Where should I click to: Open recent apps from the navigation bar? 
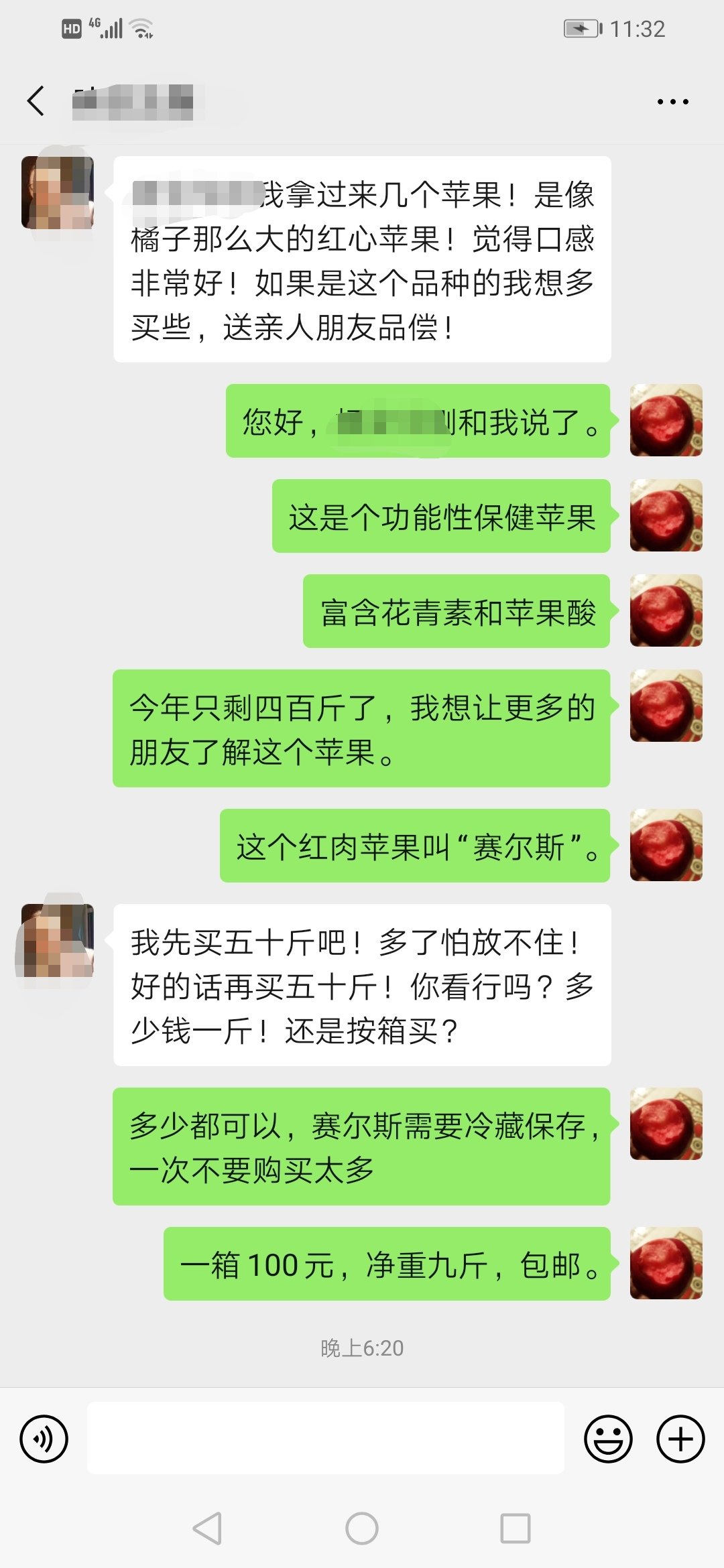coord(516,1528)
